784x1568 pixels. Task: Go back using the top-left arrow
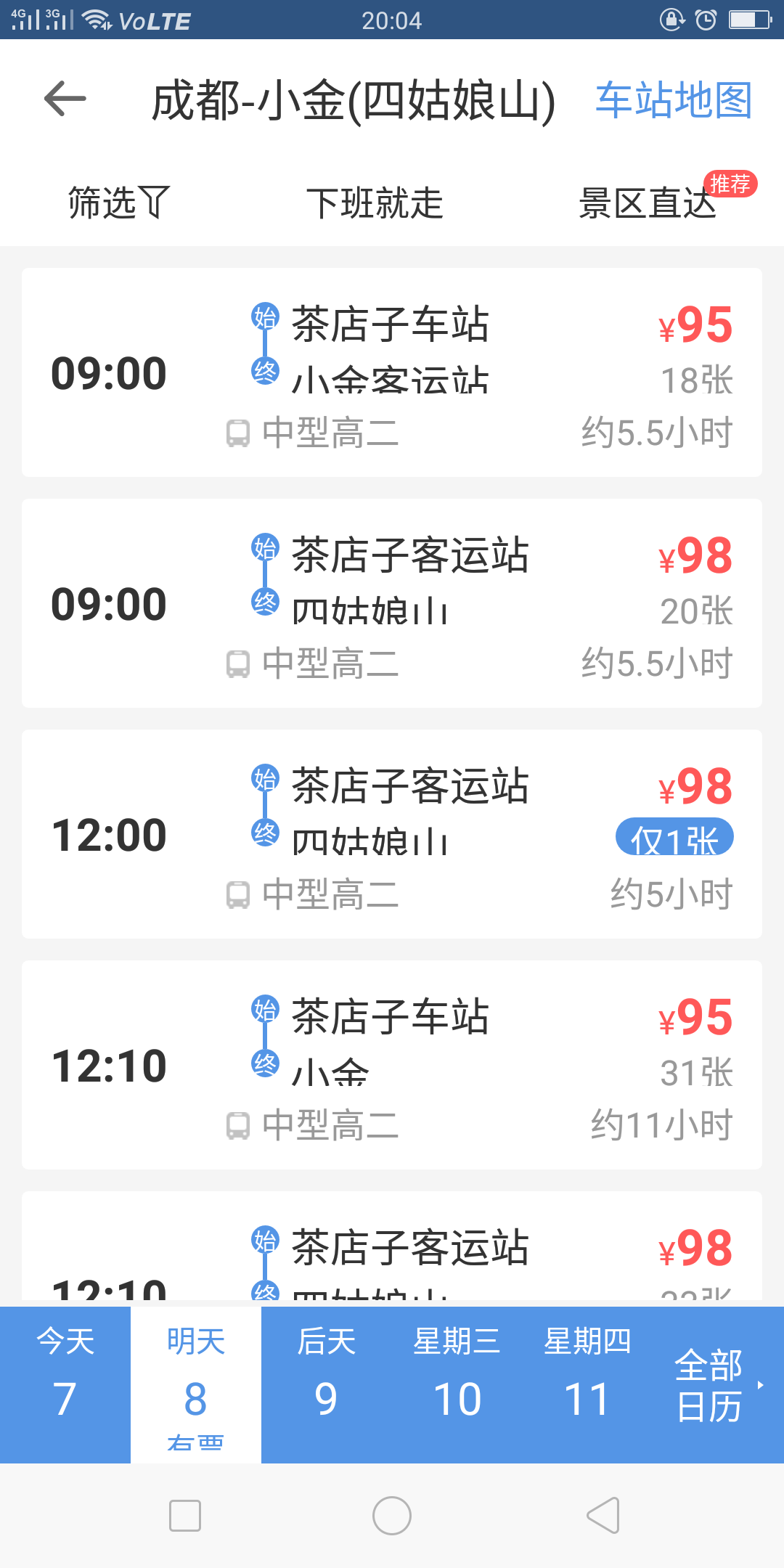click(x=65, y=99)
